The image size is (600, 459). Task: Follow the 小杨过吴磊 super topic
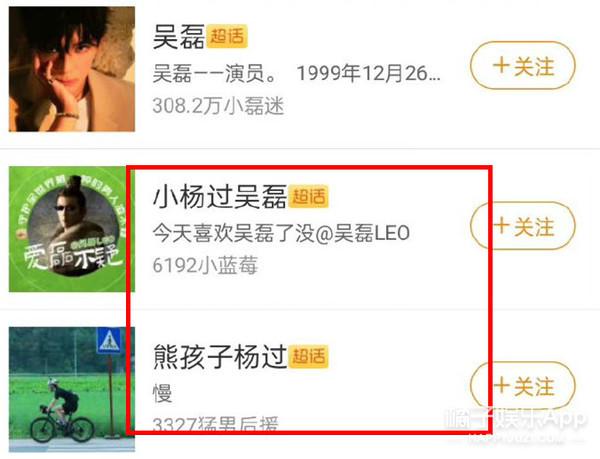[522, 228]
